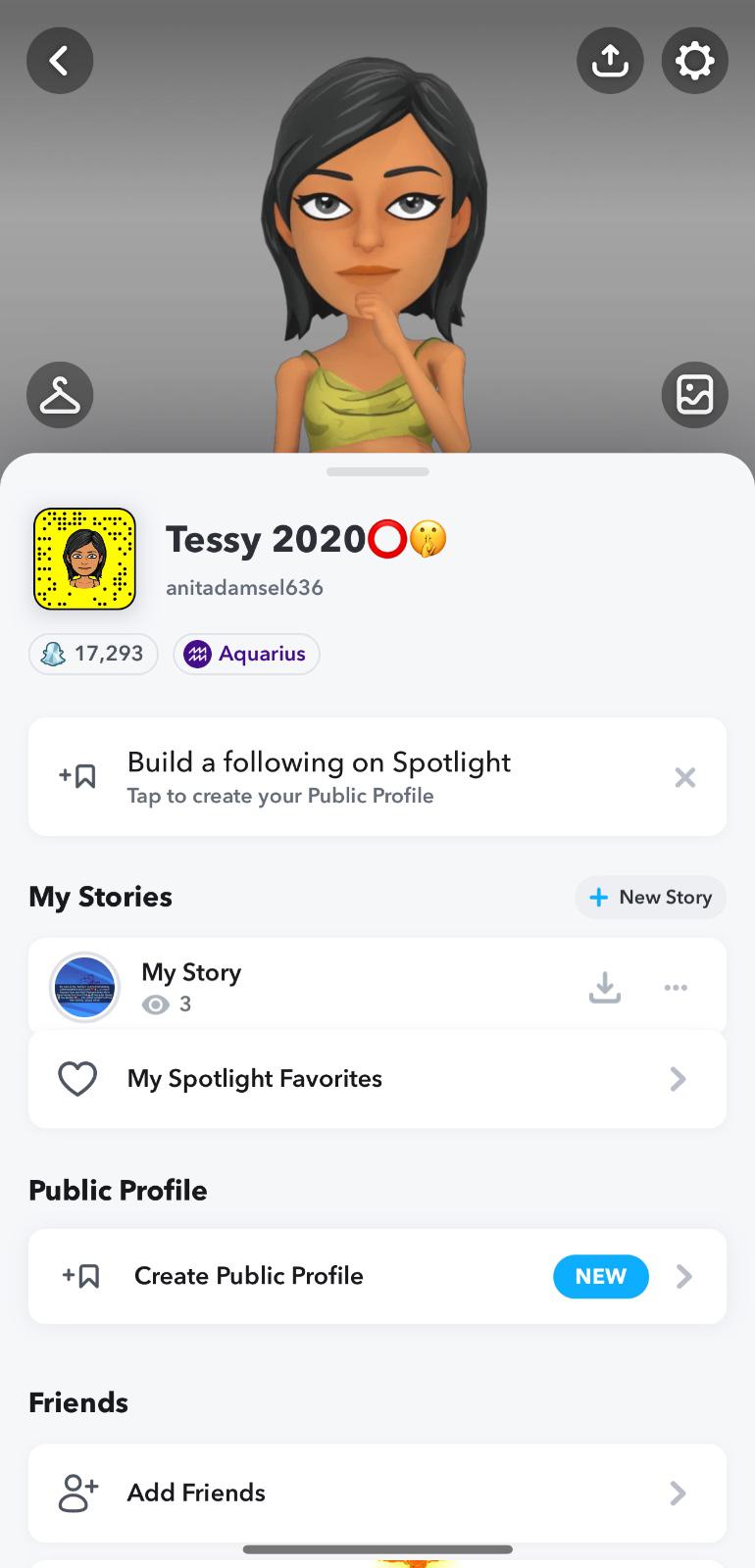755x1568 pixels.
Task: Go back using the top-left arrow
Action: click(60, 61)
